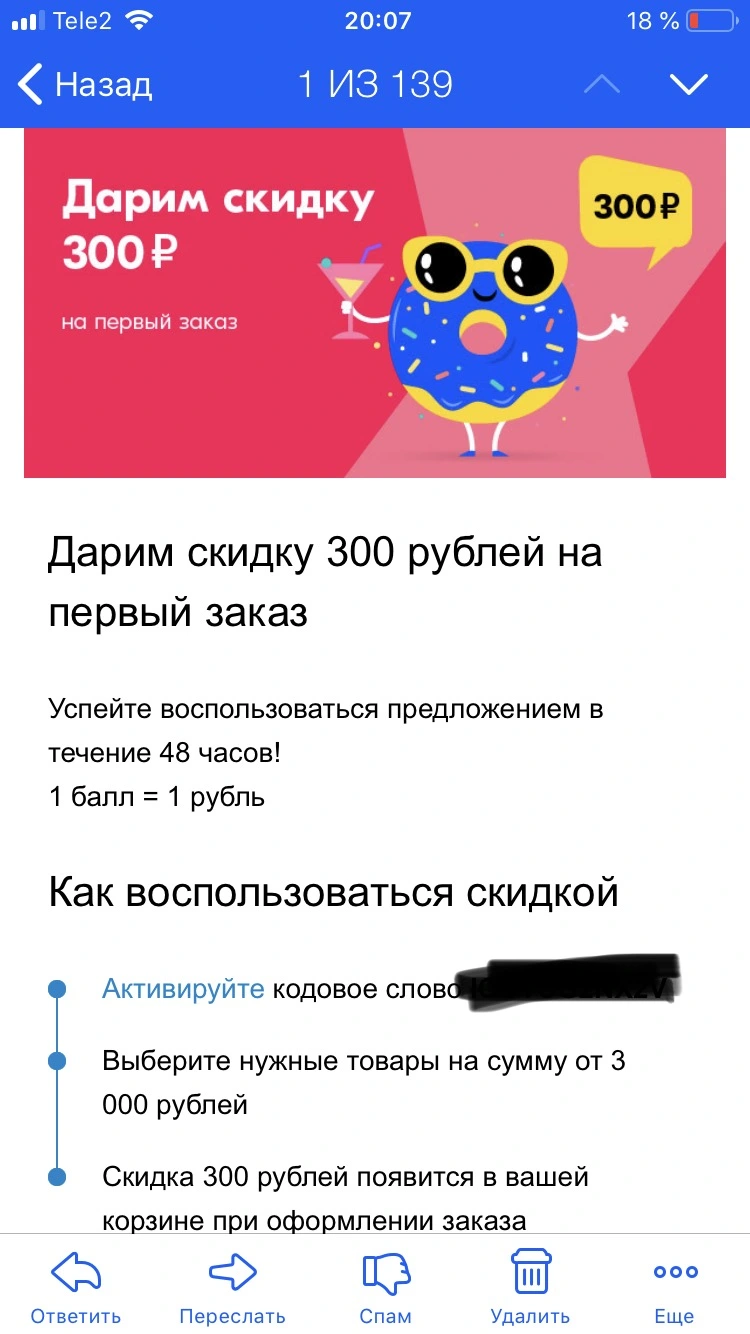Go to the next email with down arrow
750x1334 pixels.
click(689, 85)
